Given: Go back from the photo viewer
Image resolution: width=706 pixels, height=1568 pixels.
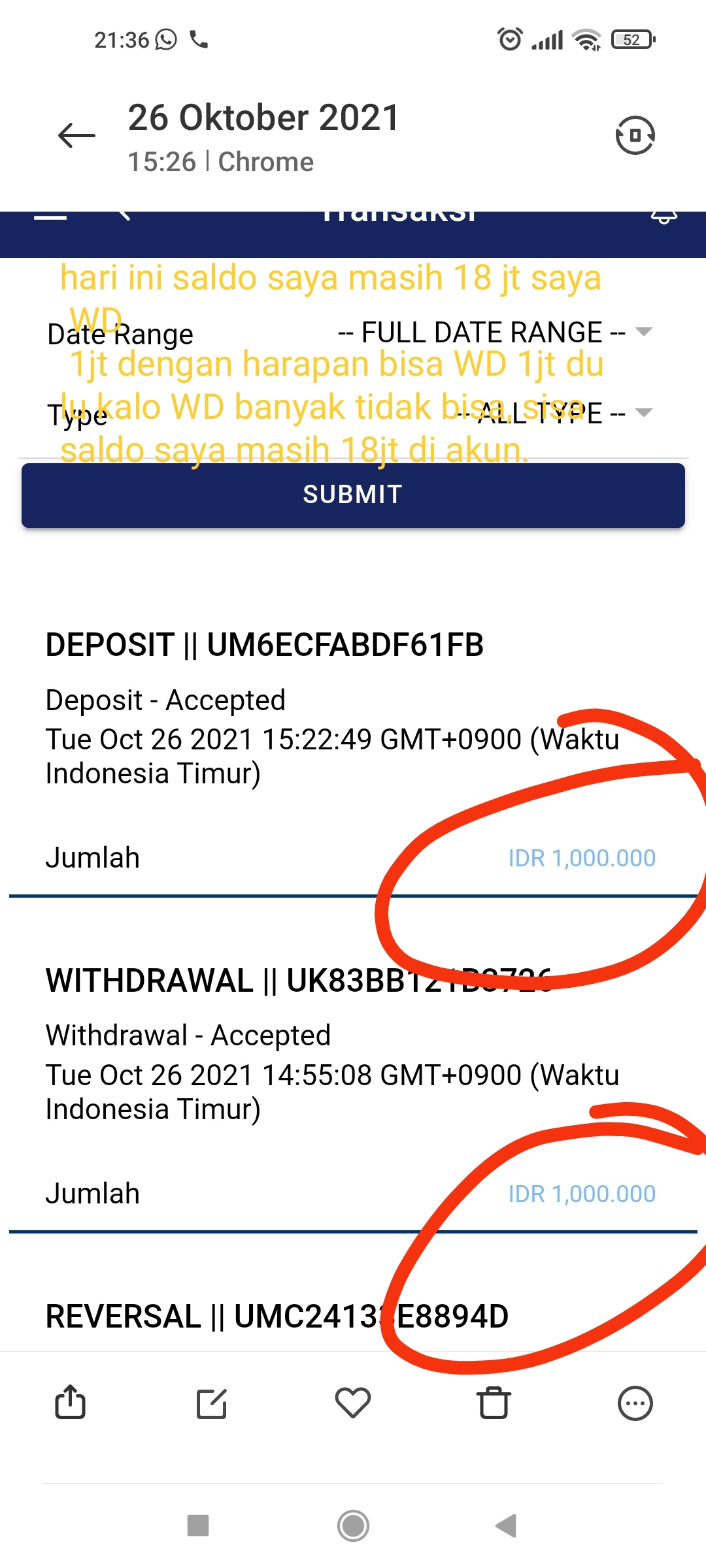Looking at the screenshot, I should coord(76,136).
